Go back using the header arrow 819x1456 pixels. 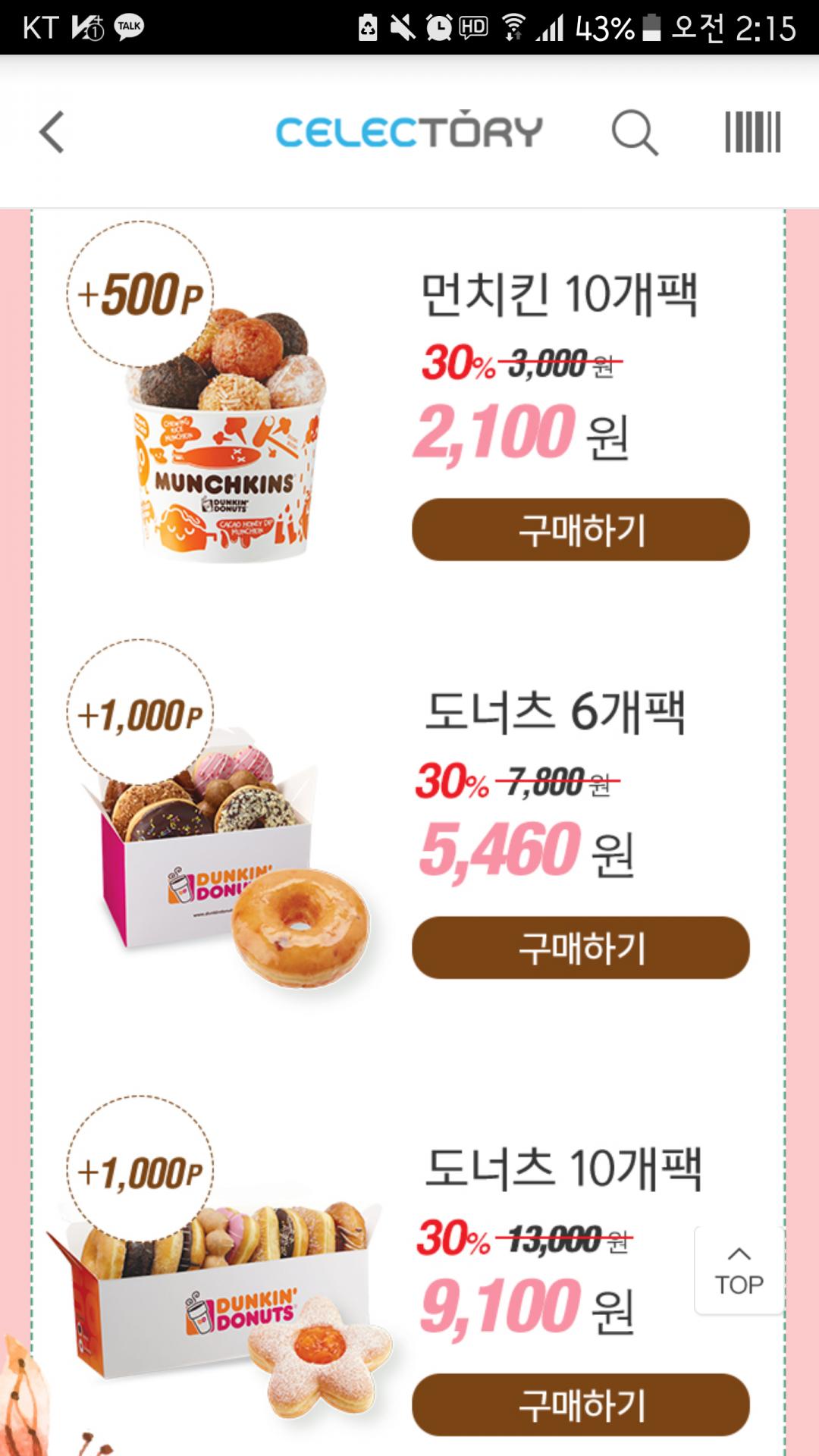click(52, 132)
